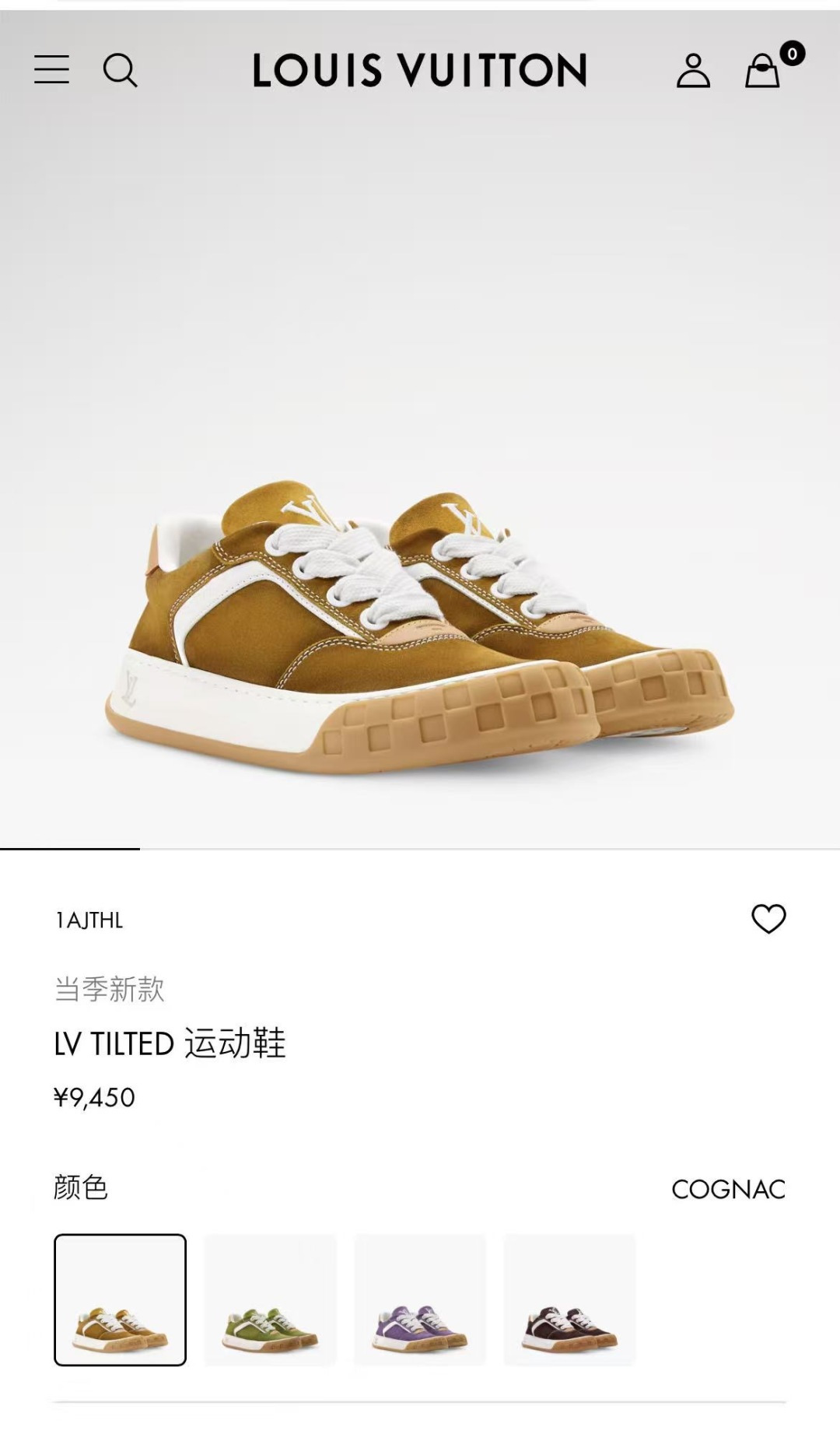Image resolution: width=840 pixels, height=1434 pixels.
Task: Open the shopping bag
Action: tap(763, 71)
